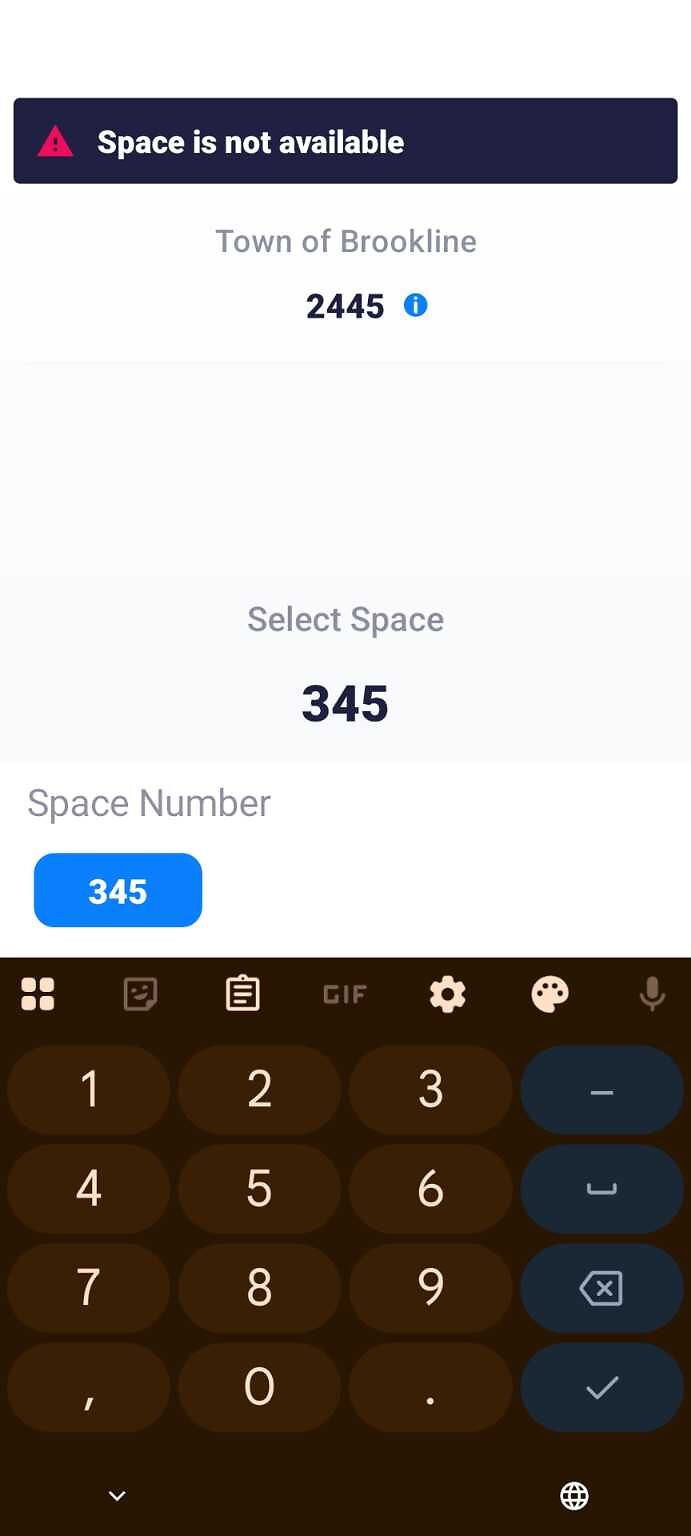Open info icon next to 2445
This screenshot has height=1536, width=691.
pos(415,305)
